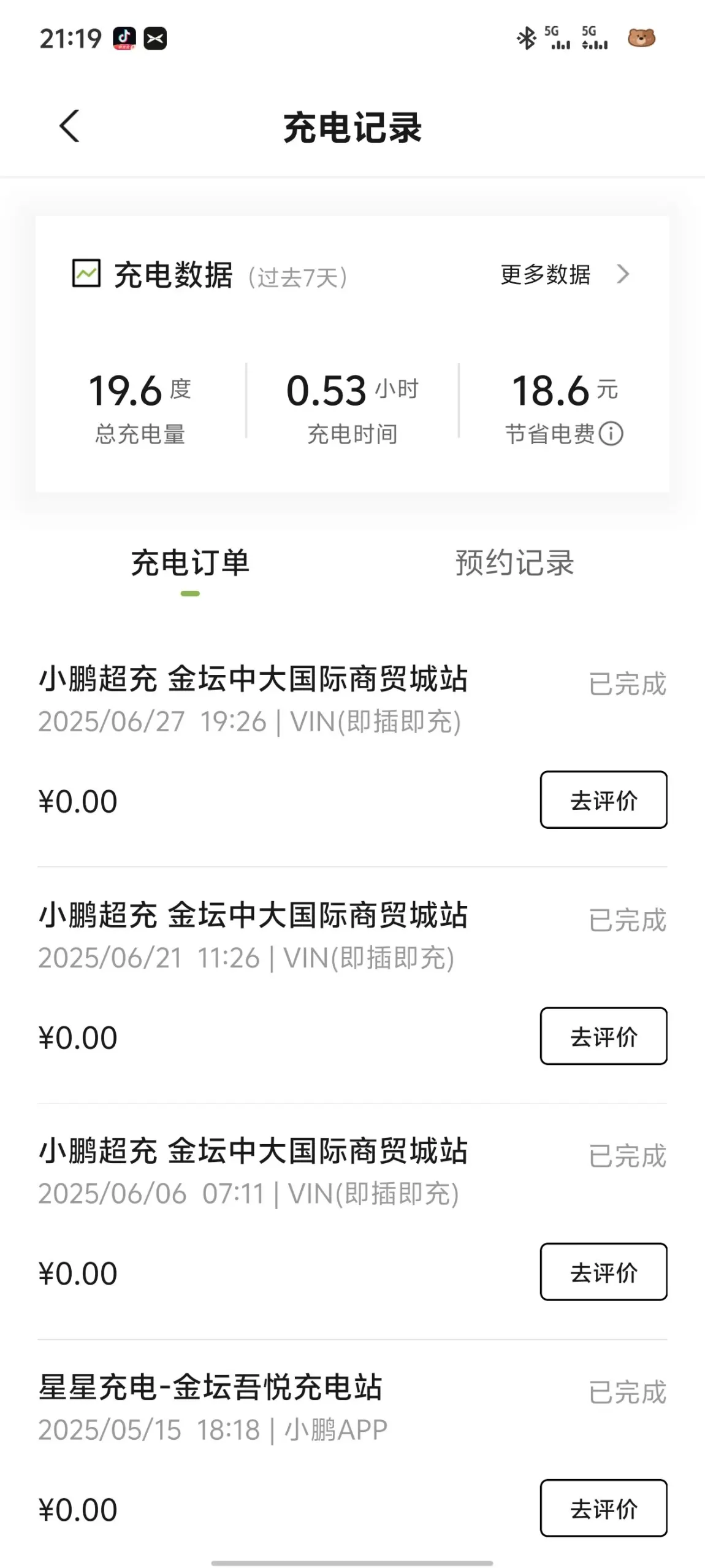Open the 2025/06/06 07:11 charging order
Viewport: 705px width, 1568px height.
click(253, 1171)
